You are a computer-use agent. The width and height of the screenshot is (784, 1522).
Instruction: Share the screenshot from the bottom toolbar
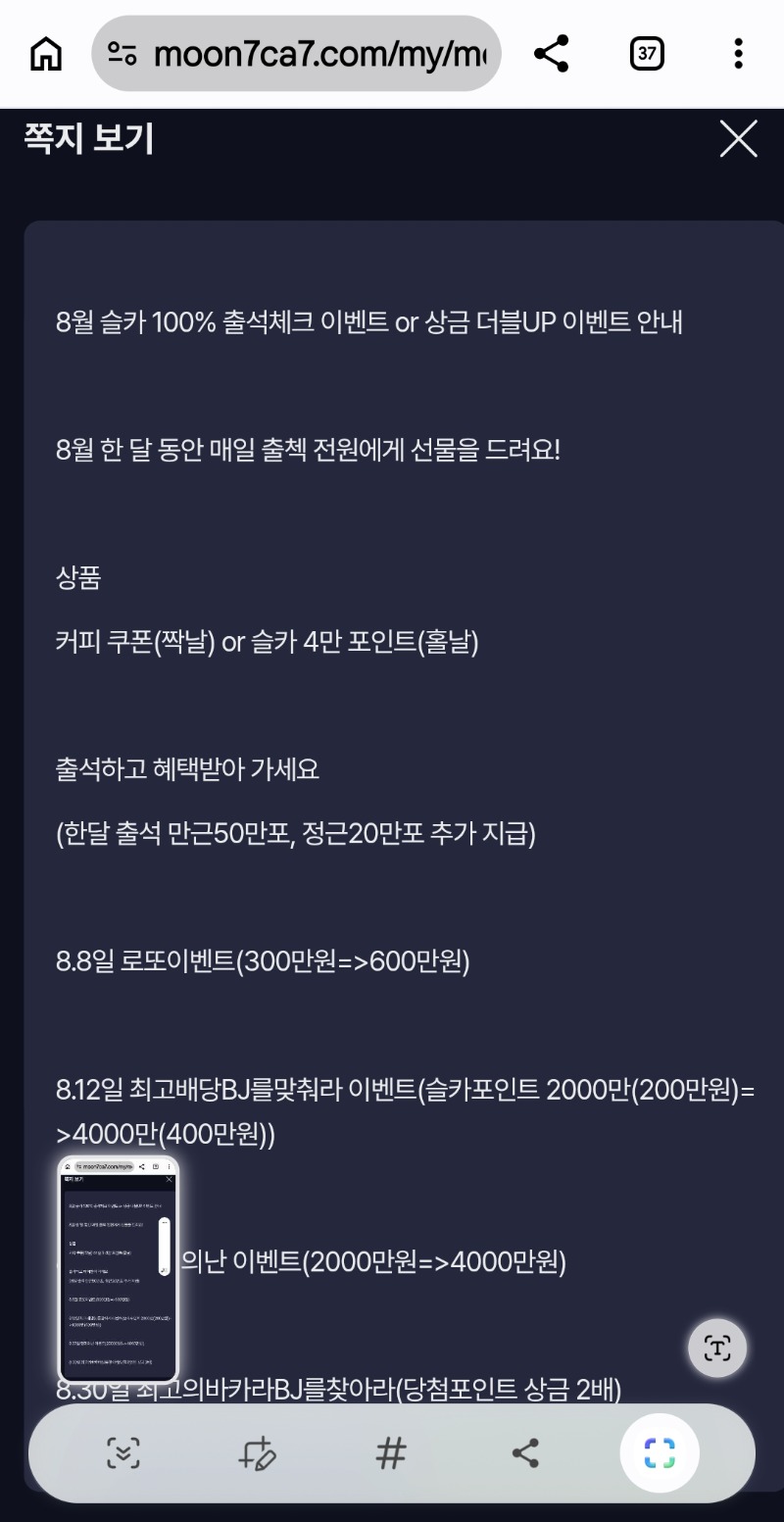pos(525,1452)
